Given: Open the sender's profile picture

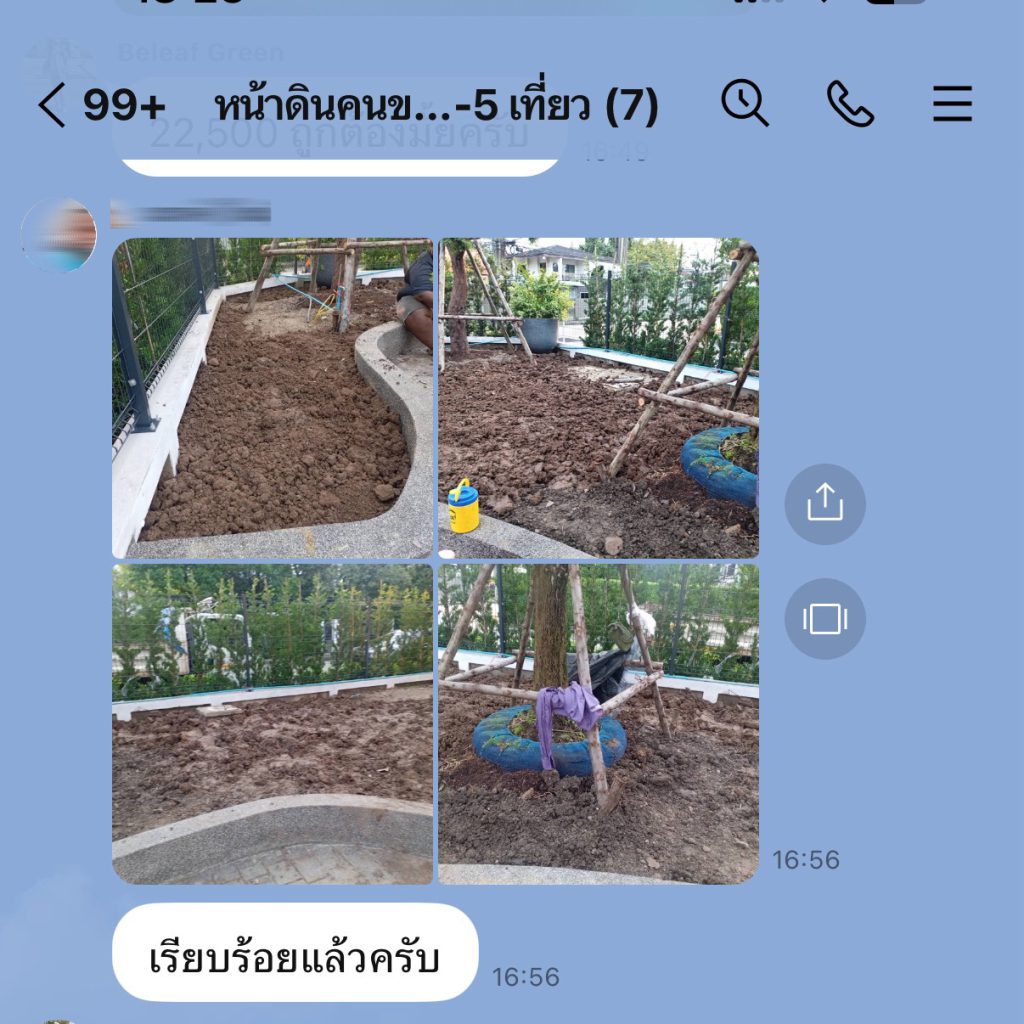Looking at the screenshot, I should 59,235.
